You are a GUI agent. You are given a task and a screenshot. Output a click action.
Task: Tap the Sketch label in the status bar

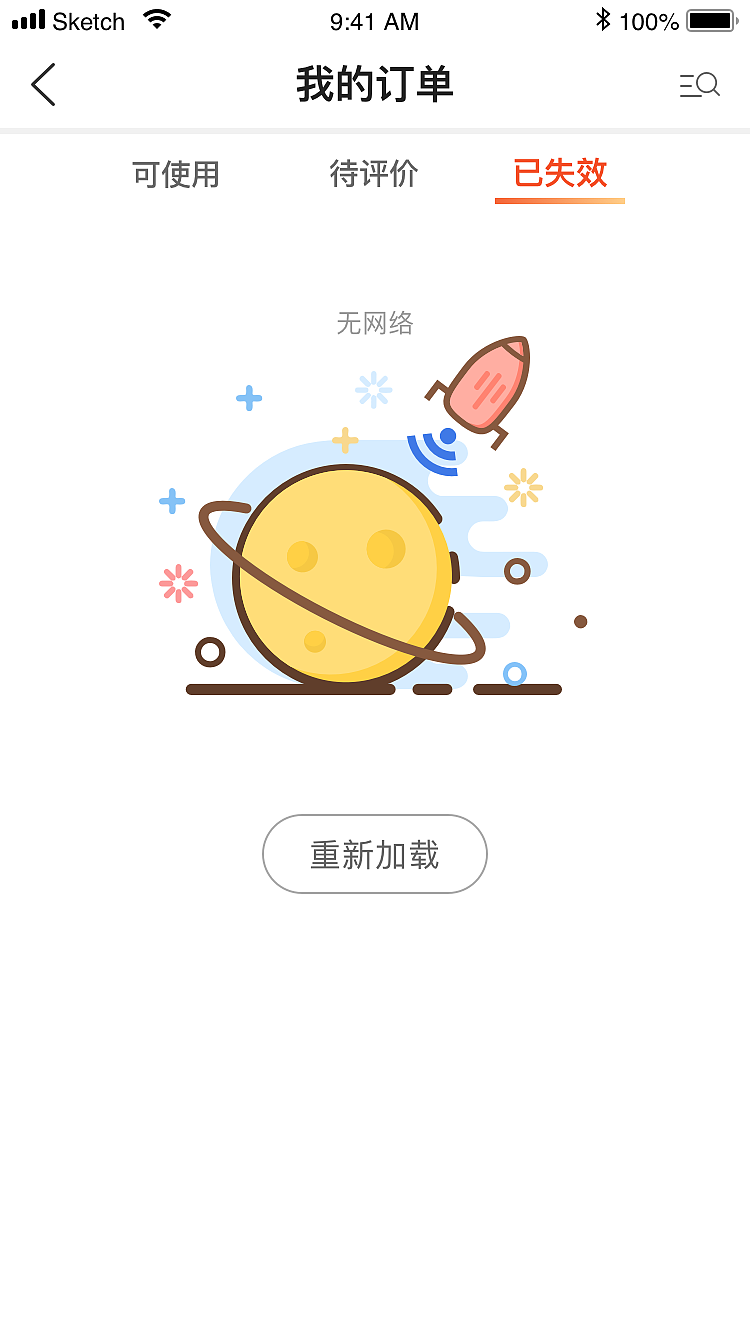(x=90, y=20)
